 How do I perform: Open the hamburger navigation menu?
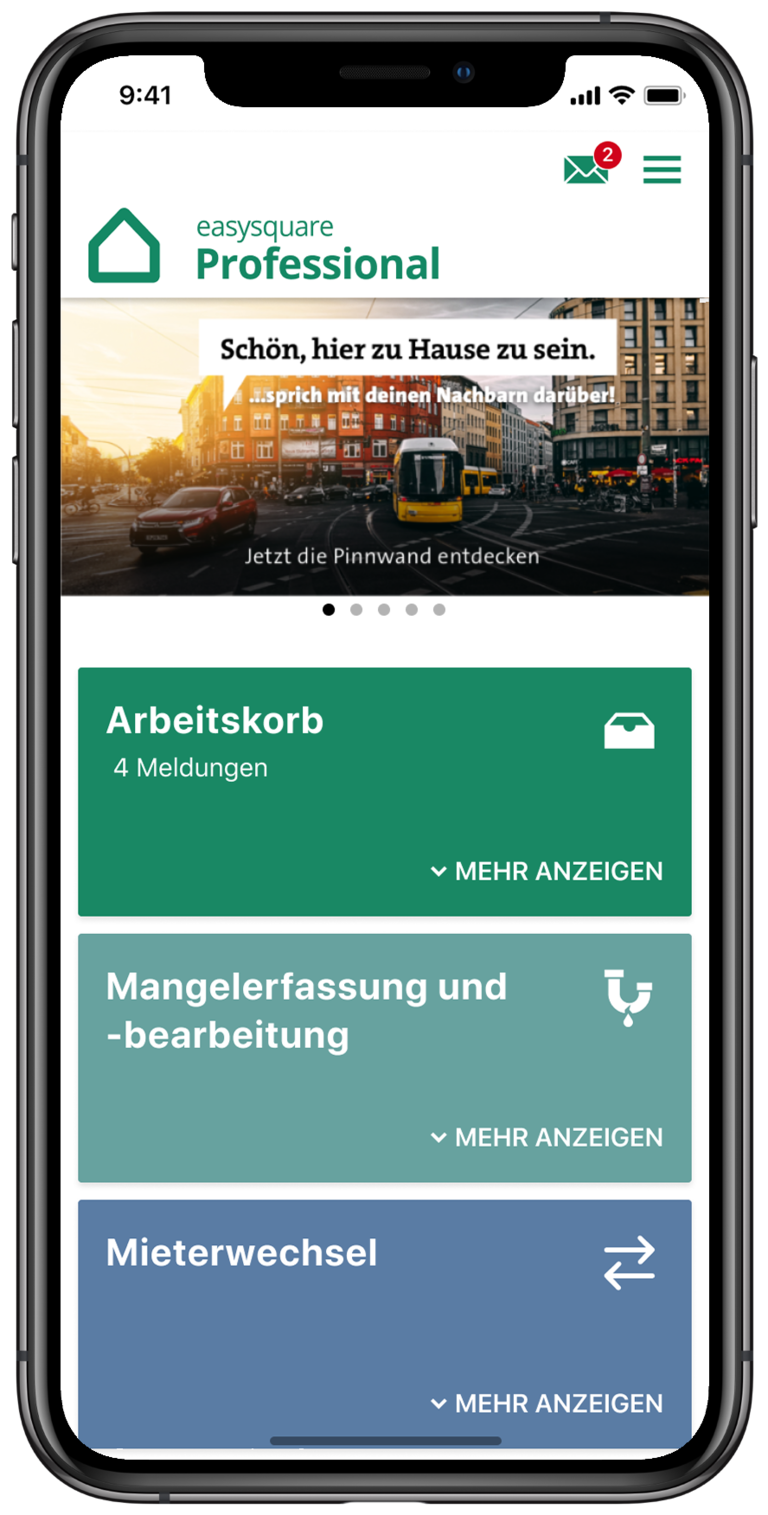[x=661, y=170]
